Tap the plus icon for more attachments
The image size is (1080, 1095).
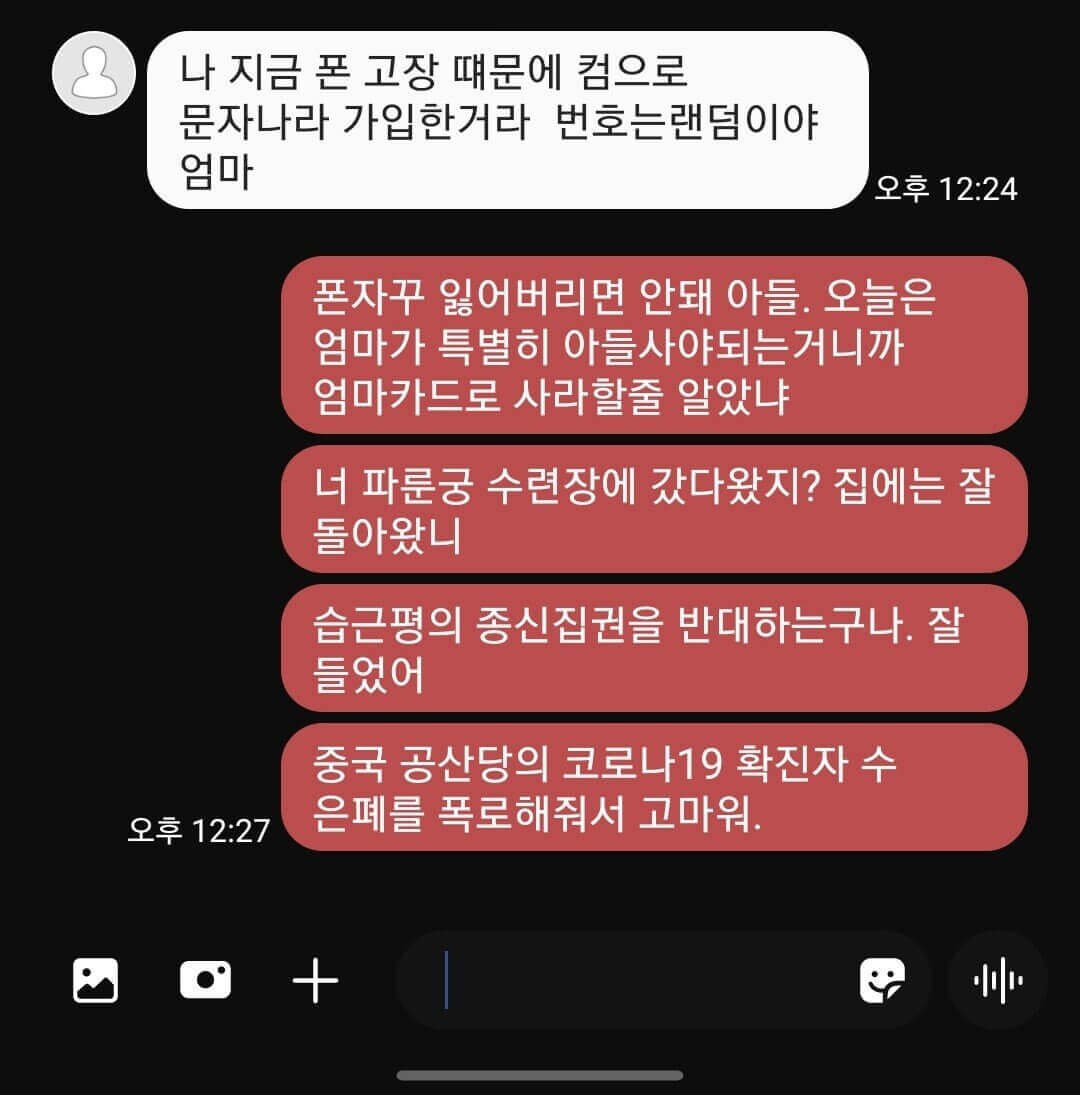pyautogui.click(x=315, y=980)
